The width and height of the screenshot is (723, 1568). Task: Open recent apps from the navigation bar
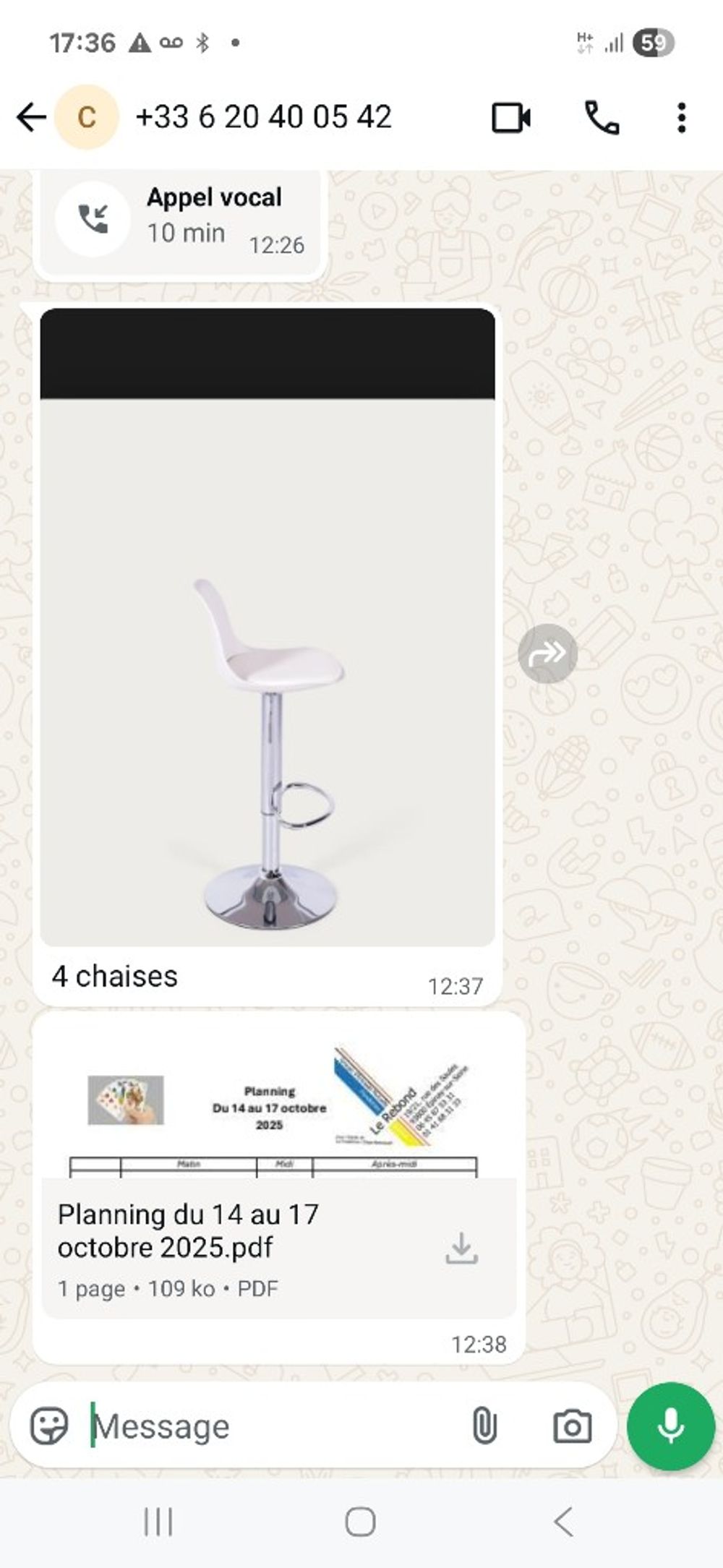158,1522
